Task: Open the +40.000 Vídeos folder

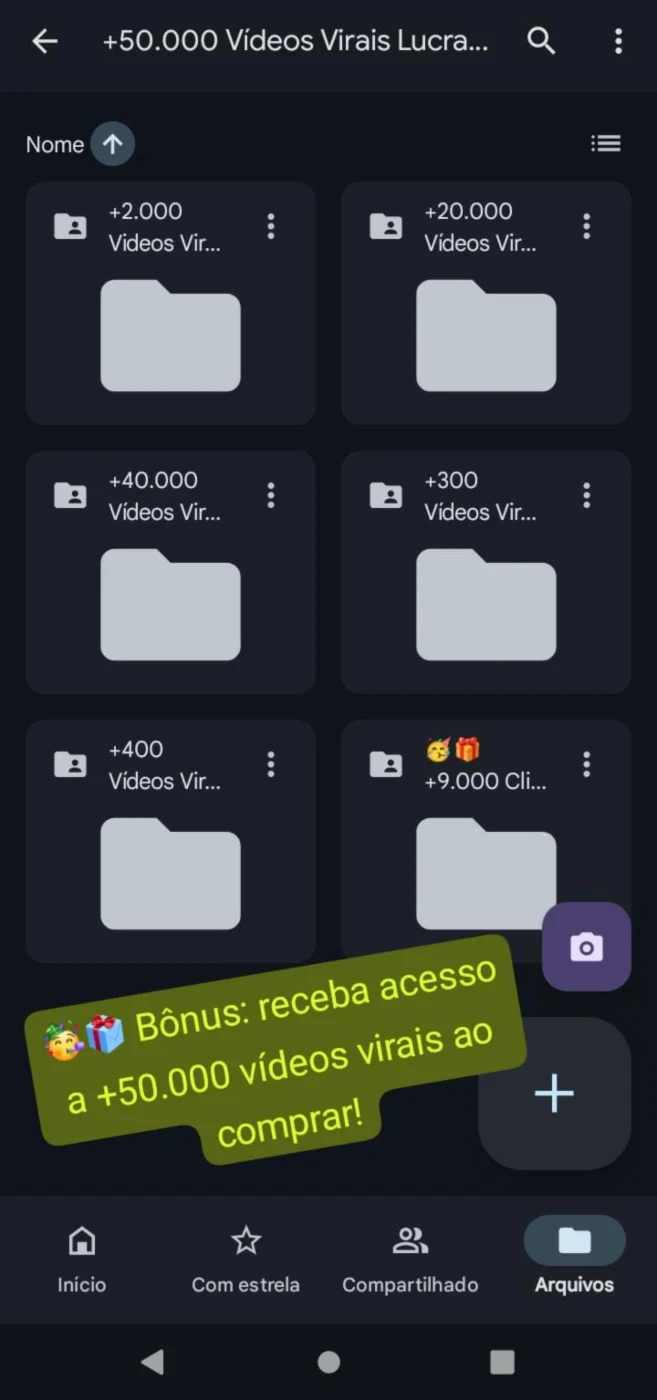Action: tap(170, 572)
